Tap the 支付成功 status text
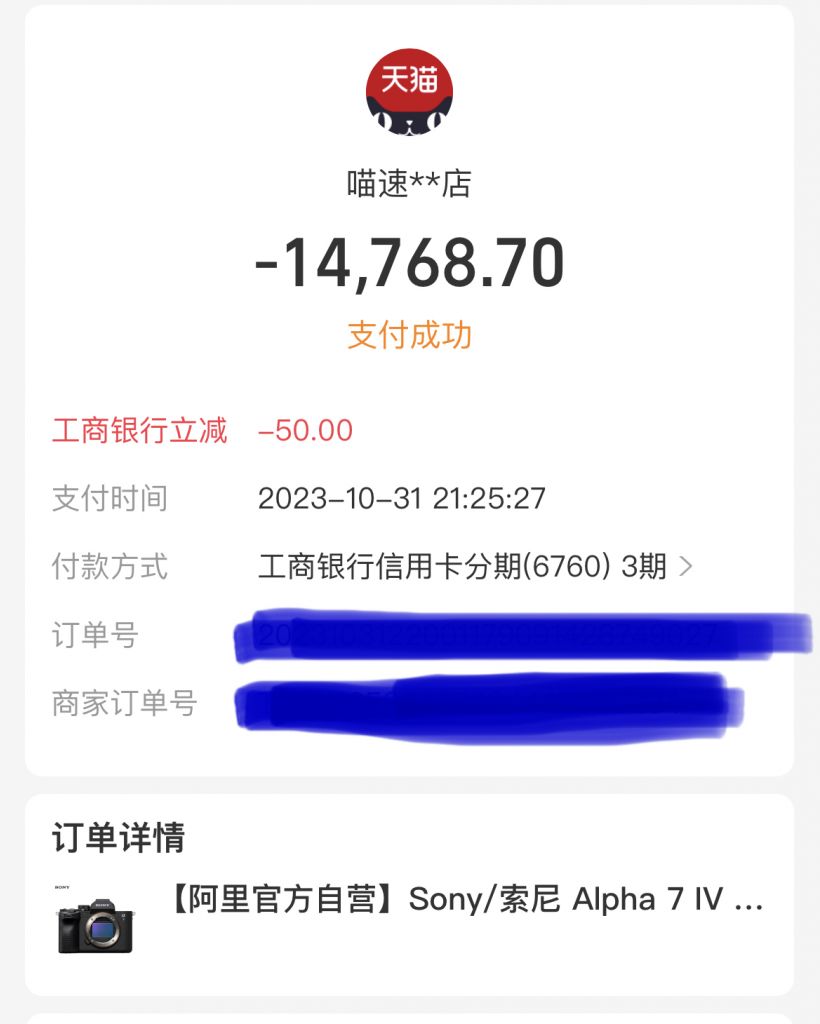 tap(410, 338)
